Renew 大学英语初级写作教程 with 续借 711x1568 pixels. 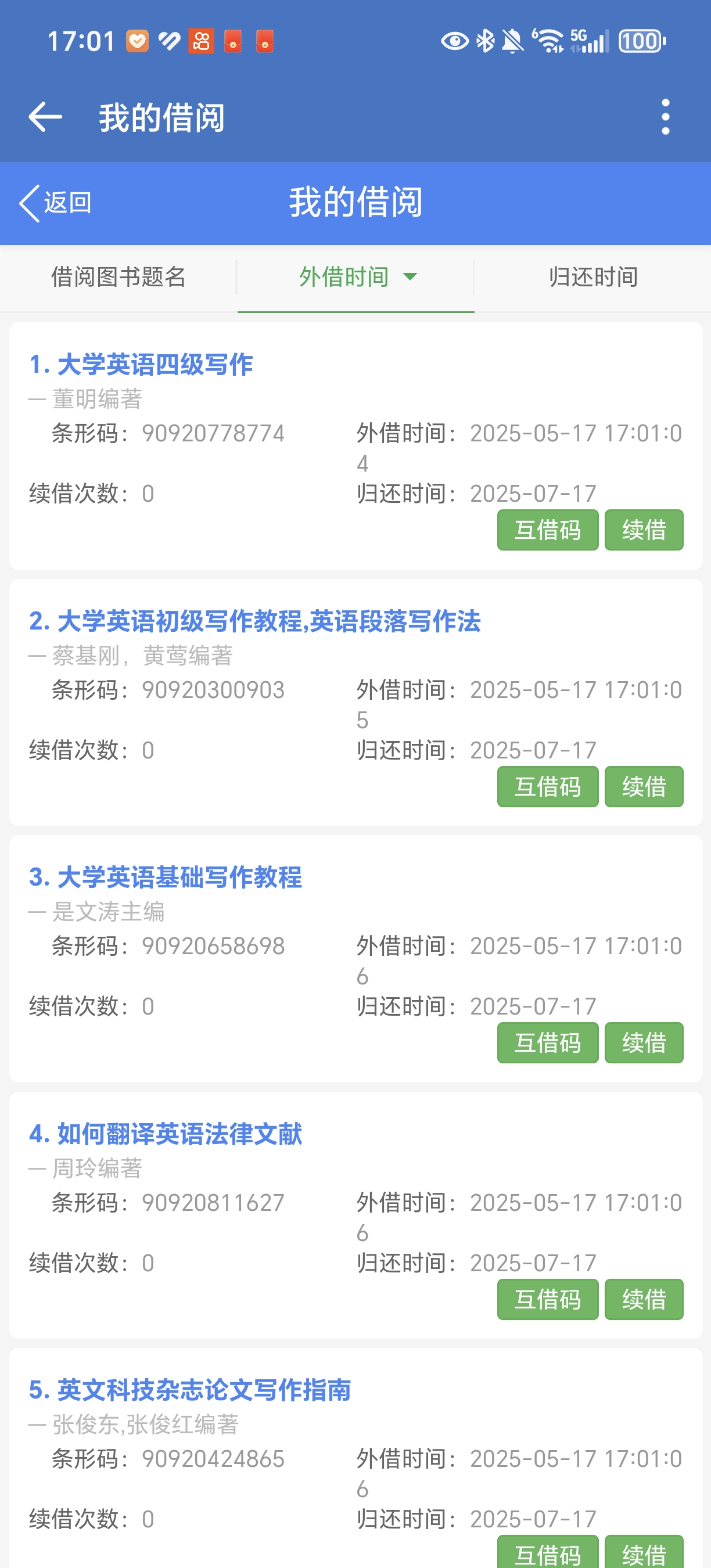[644, 786]
